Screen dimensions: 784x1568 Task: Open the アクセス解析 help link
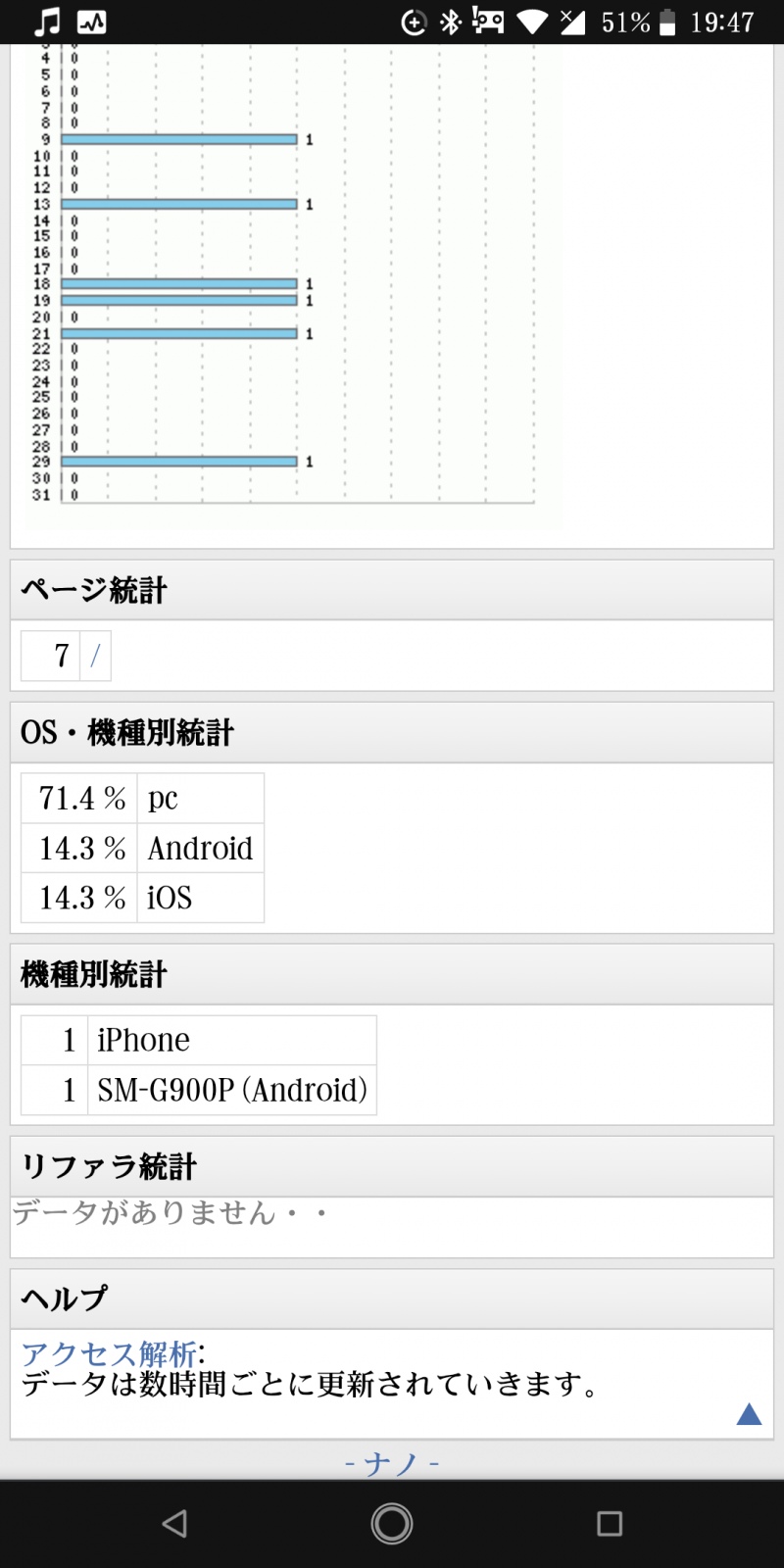109,1353
